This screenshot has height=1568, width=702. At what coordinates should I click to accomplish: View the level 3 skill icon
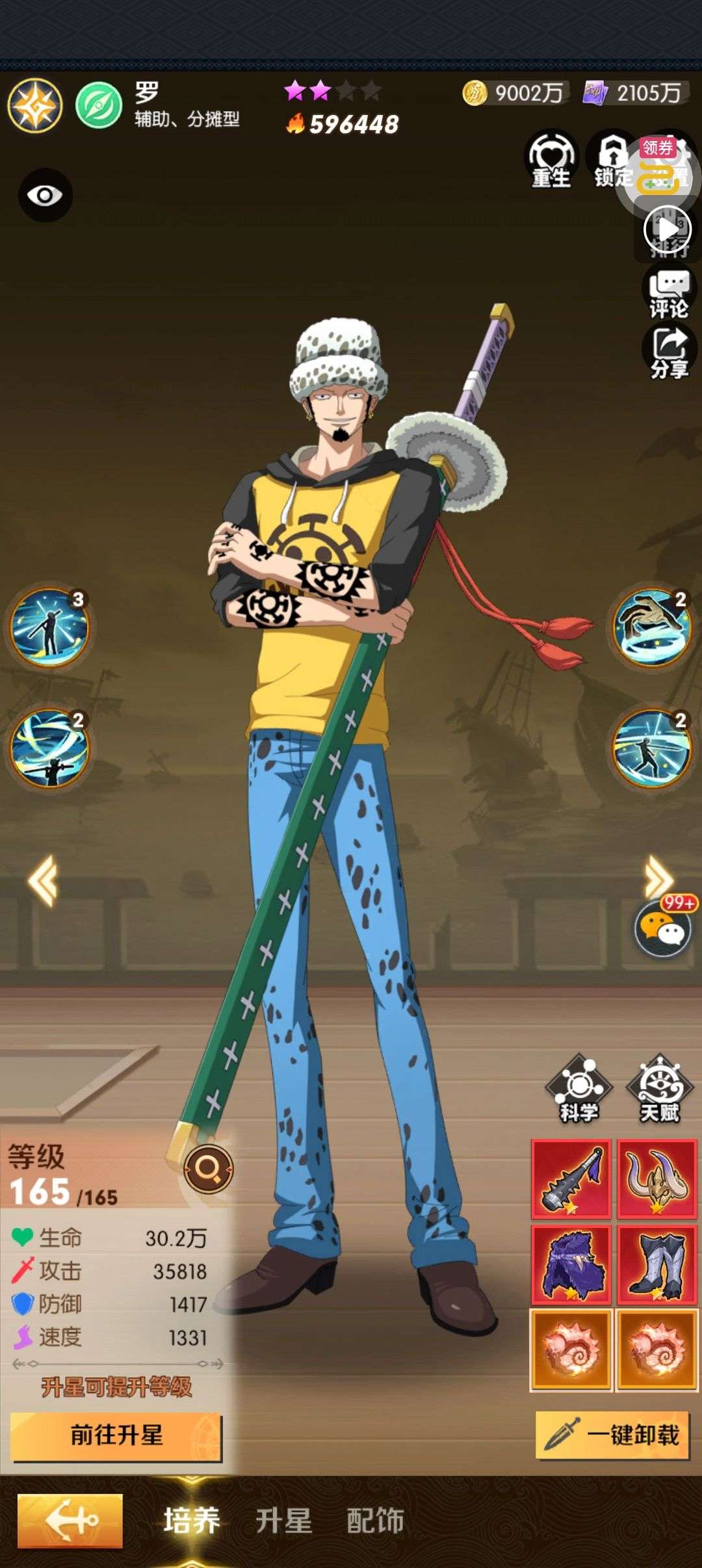pos(49,627)
